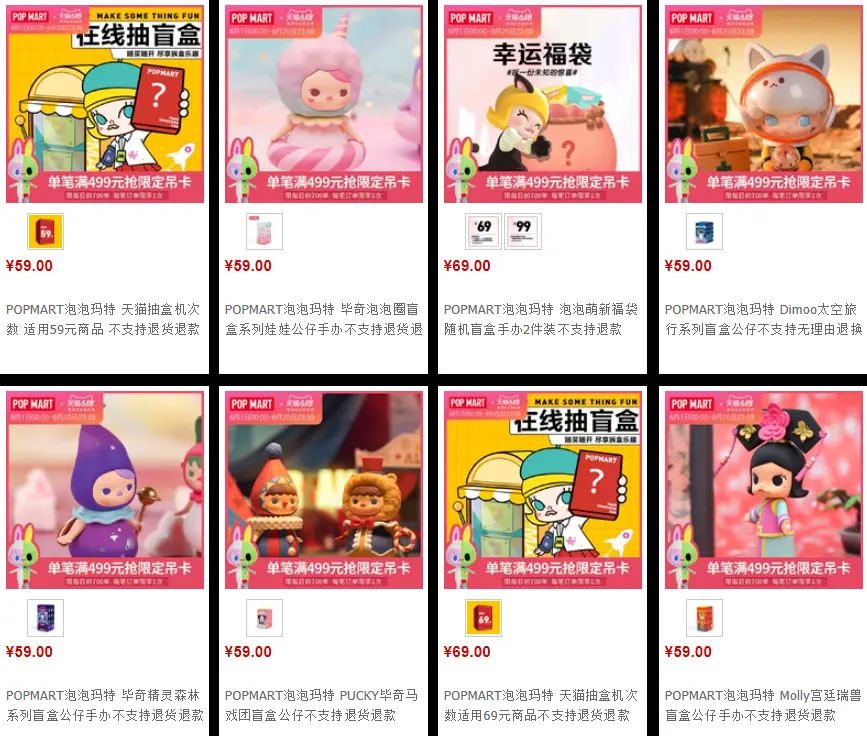Screen dimensions: 867x736
Task: Open the 泡泡萌新福袋 product card
Action: (542, 103)
